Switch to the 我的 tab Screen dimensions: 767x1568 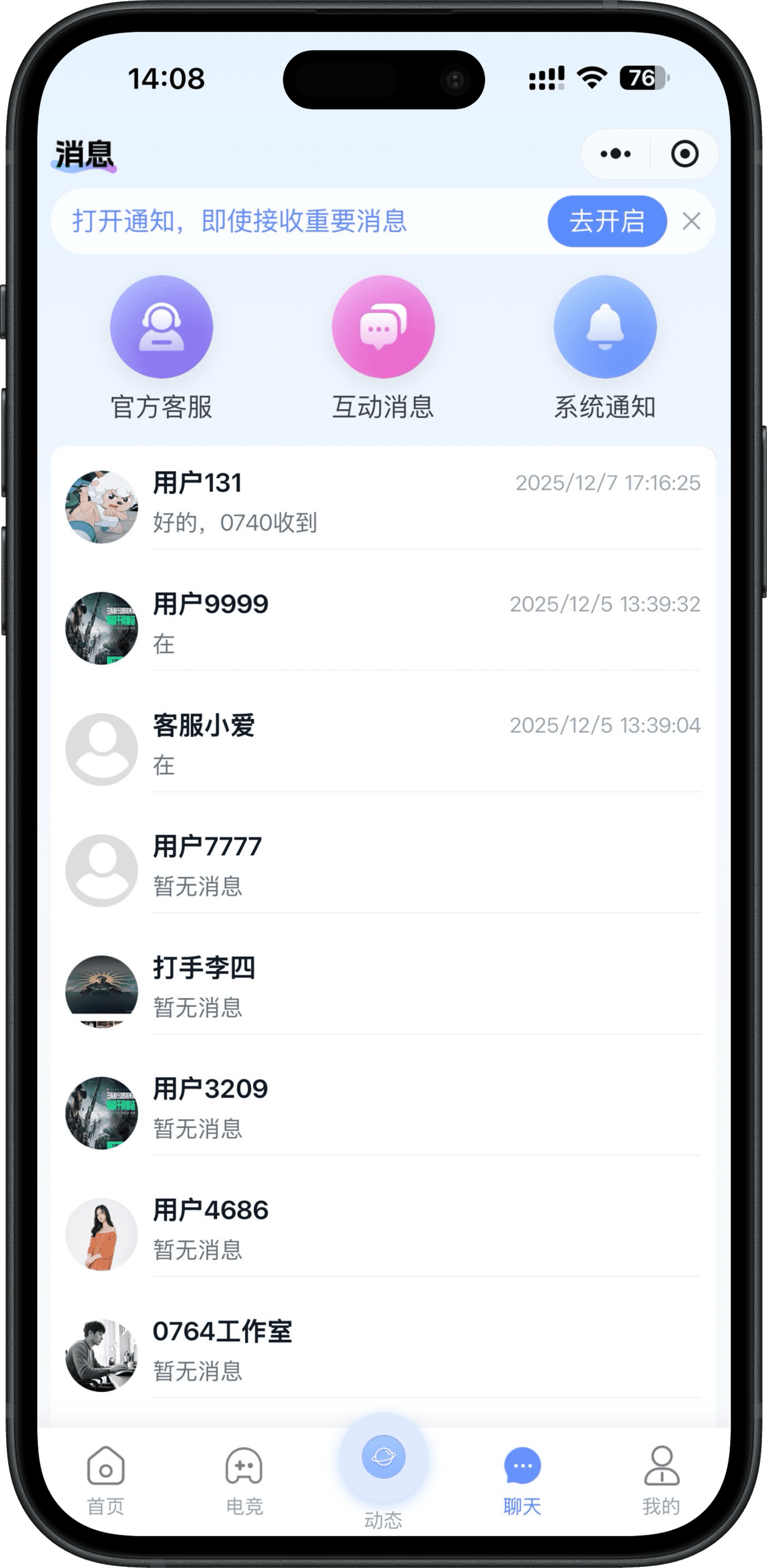(x=661, y=1480)
